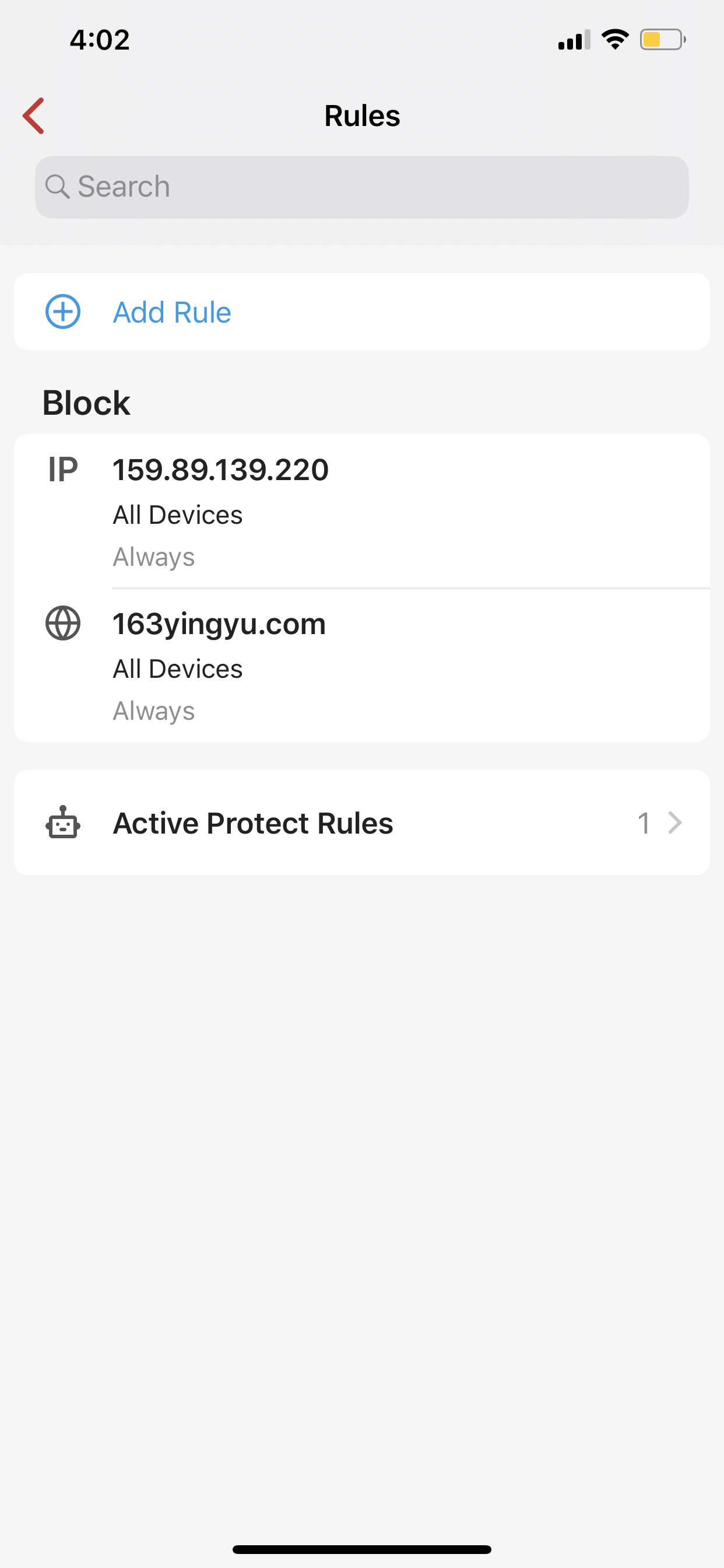Viewport: 724px width, 1568px height.
Task: Open Active Protect Rules
Action: 362,823
